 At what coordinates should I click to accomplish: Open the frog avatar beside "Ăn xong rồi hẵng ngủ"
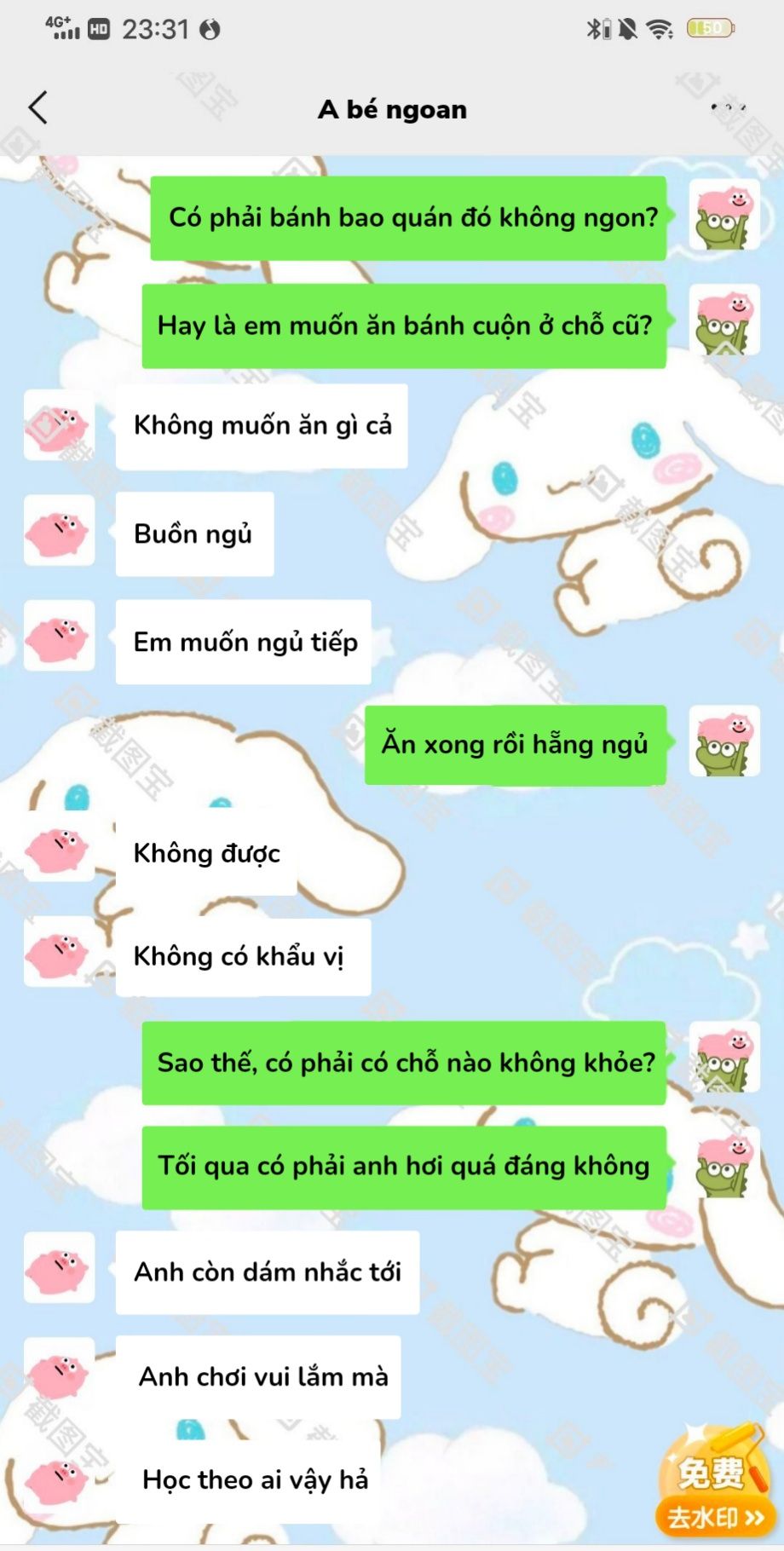[723, 741]
